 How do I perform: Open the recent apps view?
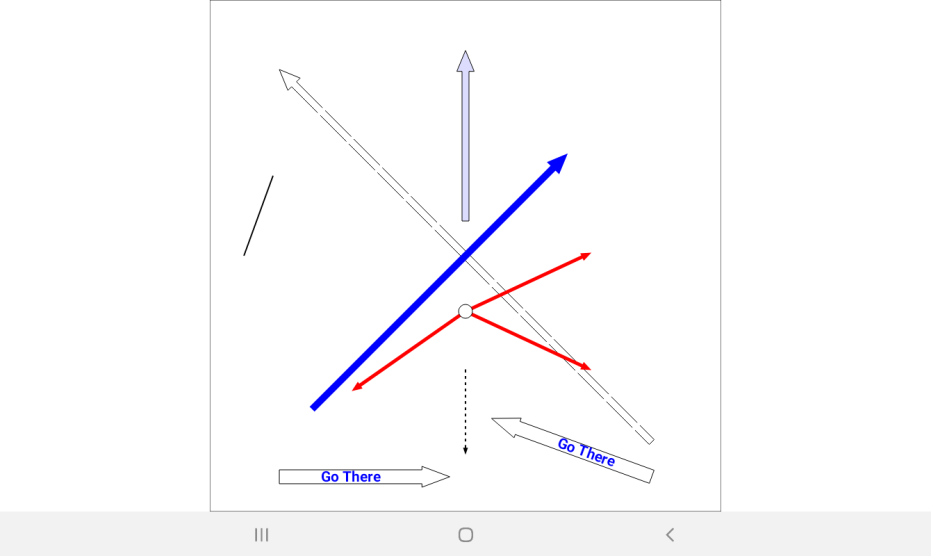261,535
